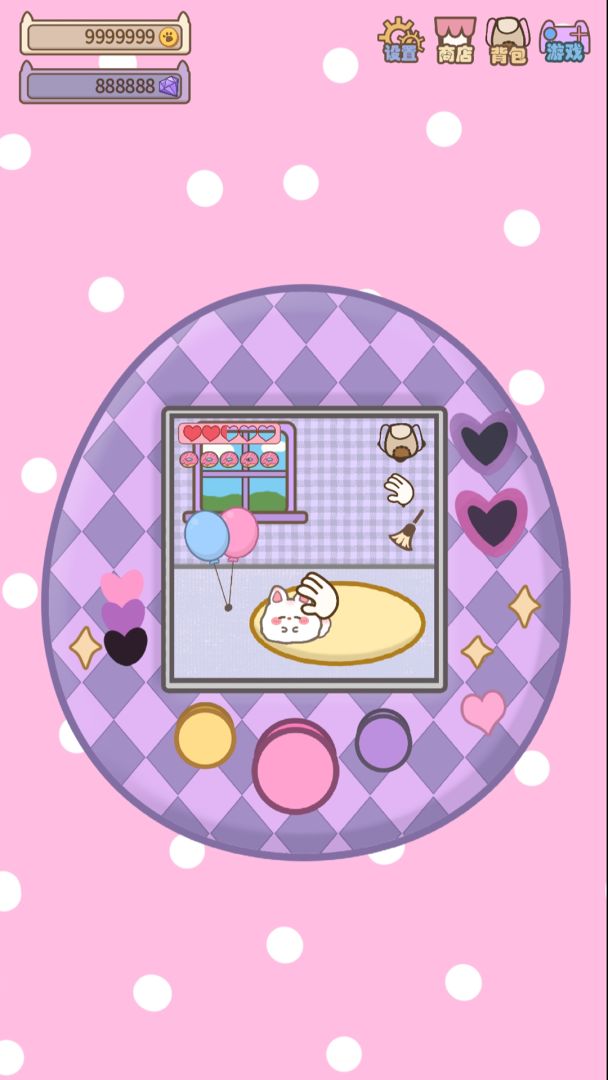Viewport: 608px width, 1080px height.
Task: Select the broom cleaning tool
Action: (406, 532)
